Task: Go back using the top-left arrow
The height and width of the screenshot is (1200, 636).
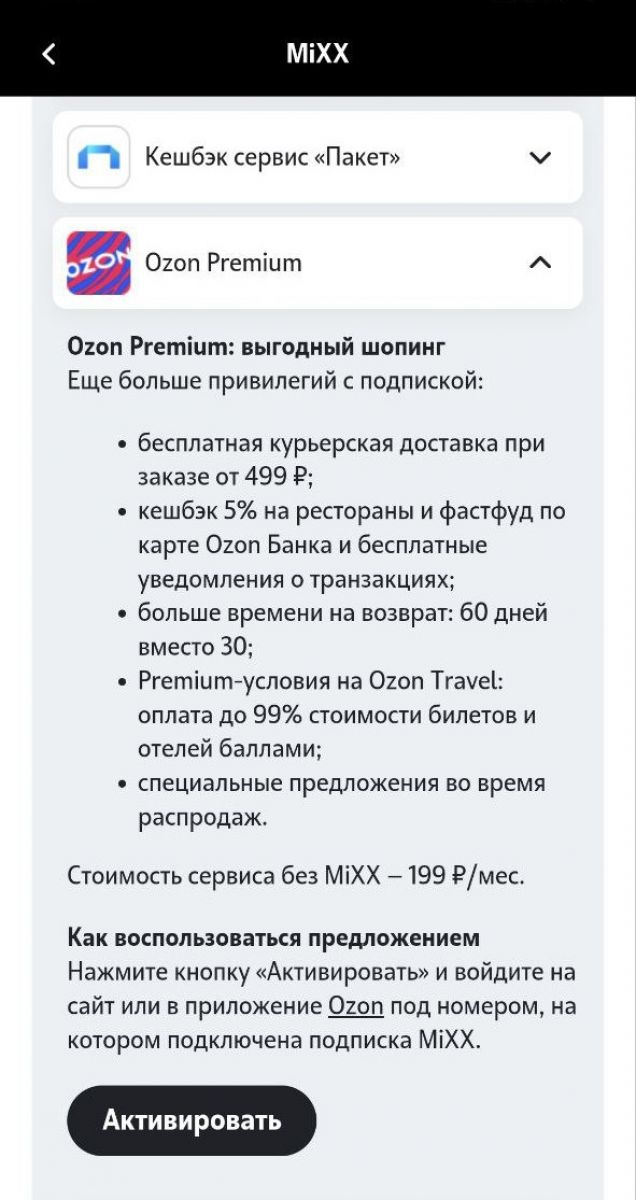Action: tap(49, 54)
